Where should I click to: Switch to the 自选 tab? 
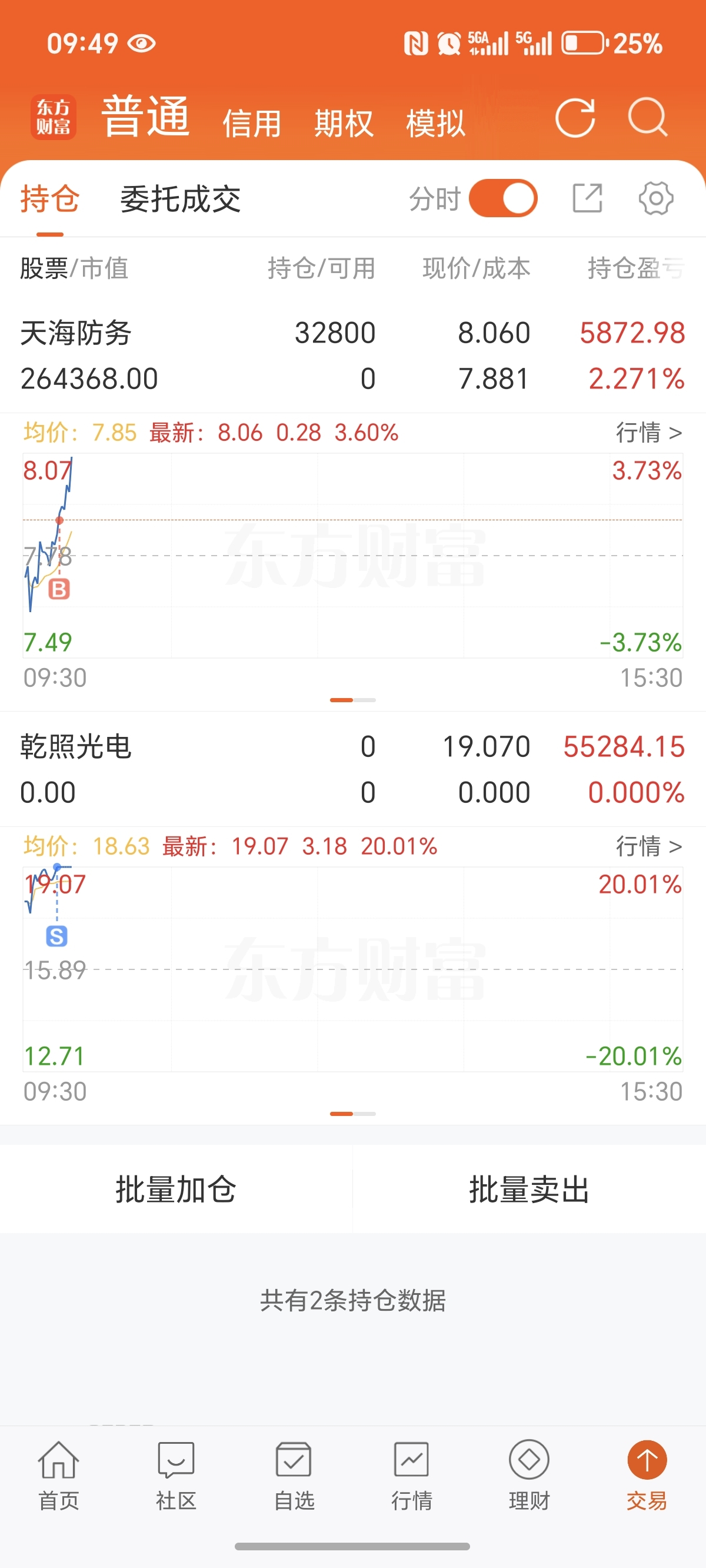point(294,1476)
